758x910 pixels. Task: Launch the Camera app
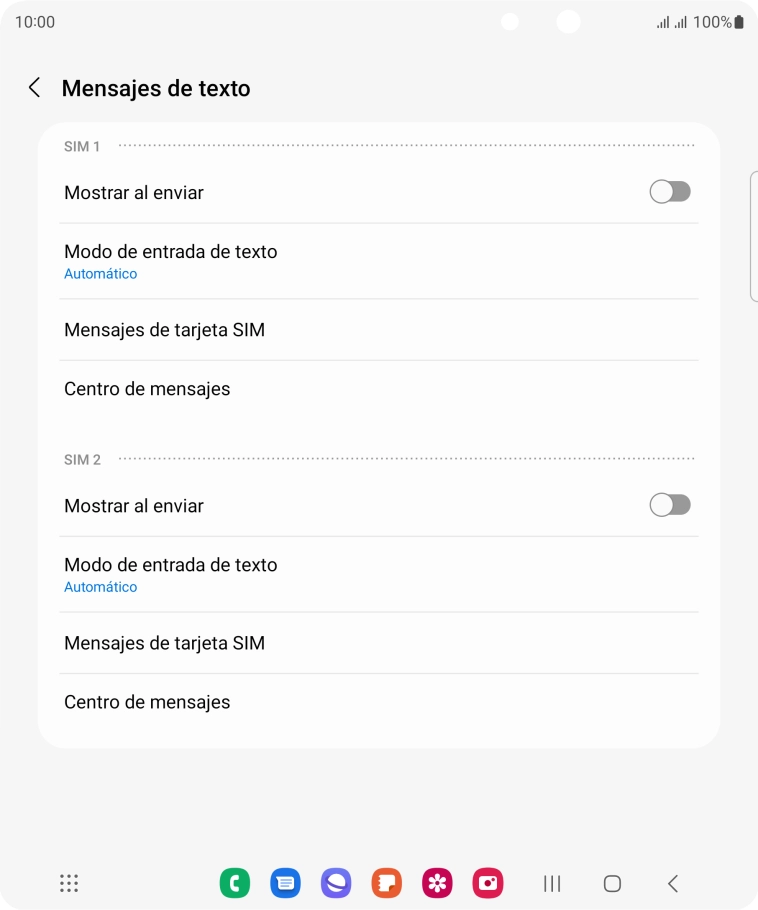pos(487,883)
